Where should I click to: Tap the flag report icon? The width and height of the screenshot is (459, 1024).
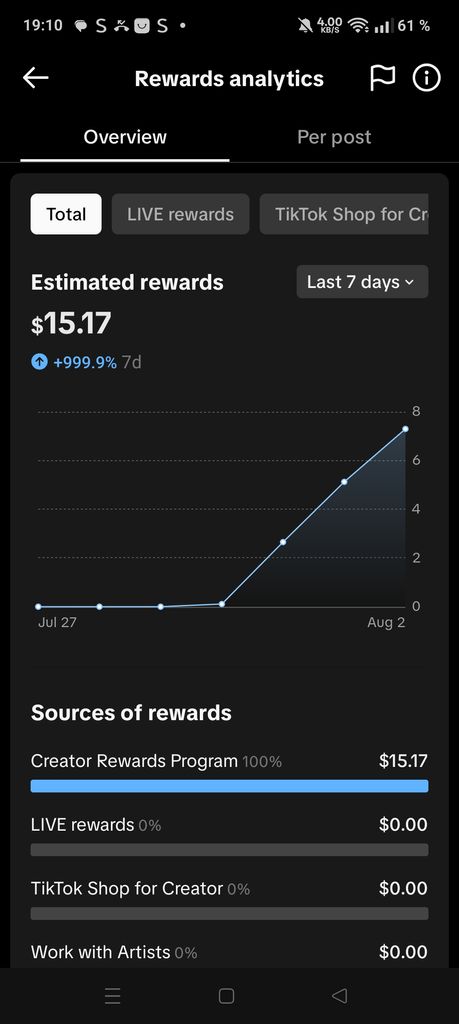pos(382,78)
